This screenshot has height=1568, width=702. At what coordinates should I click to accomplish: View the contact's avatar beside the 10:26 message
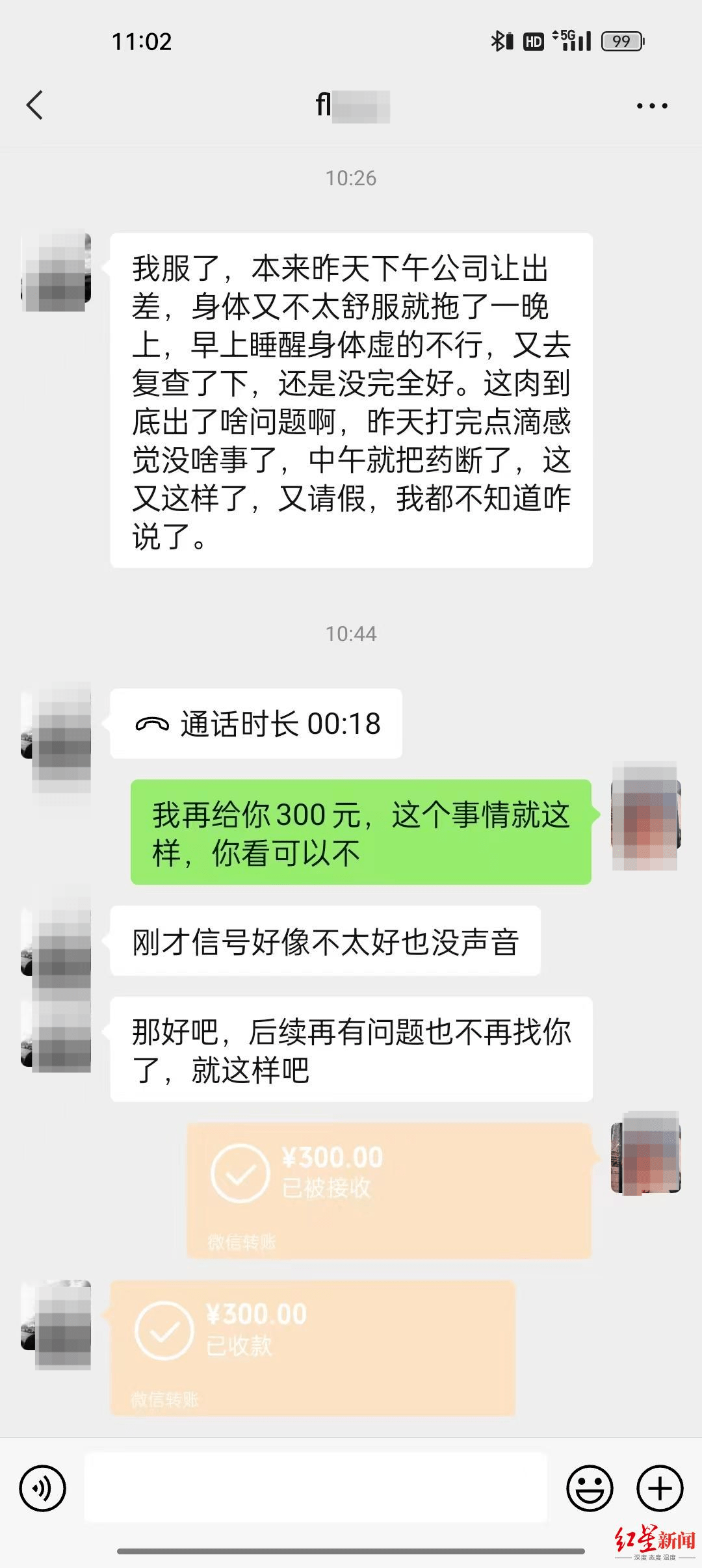tap(57, 273)
